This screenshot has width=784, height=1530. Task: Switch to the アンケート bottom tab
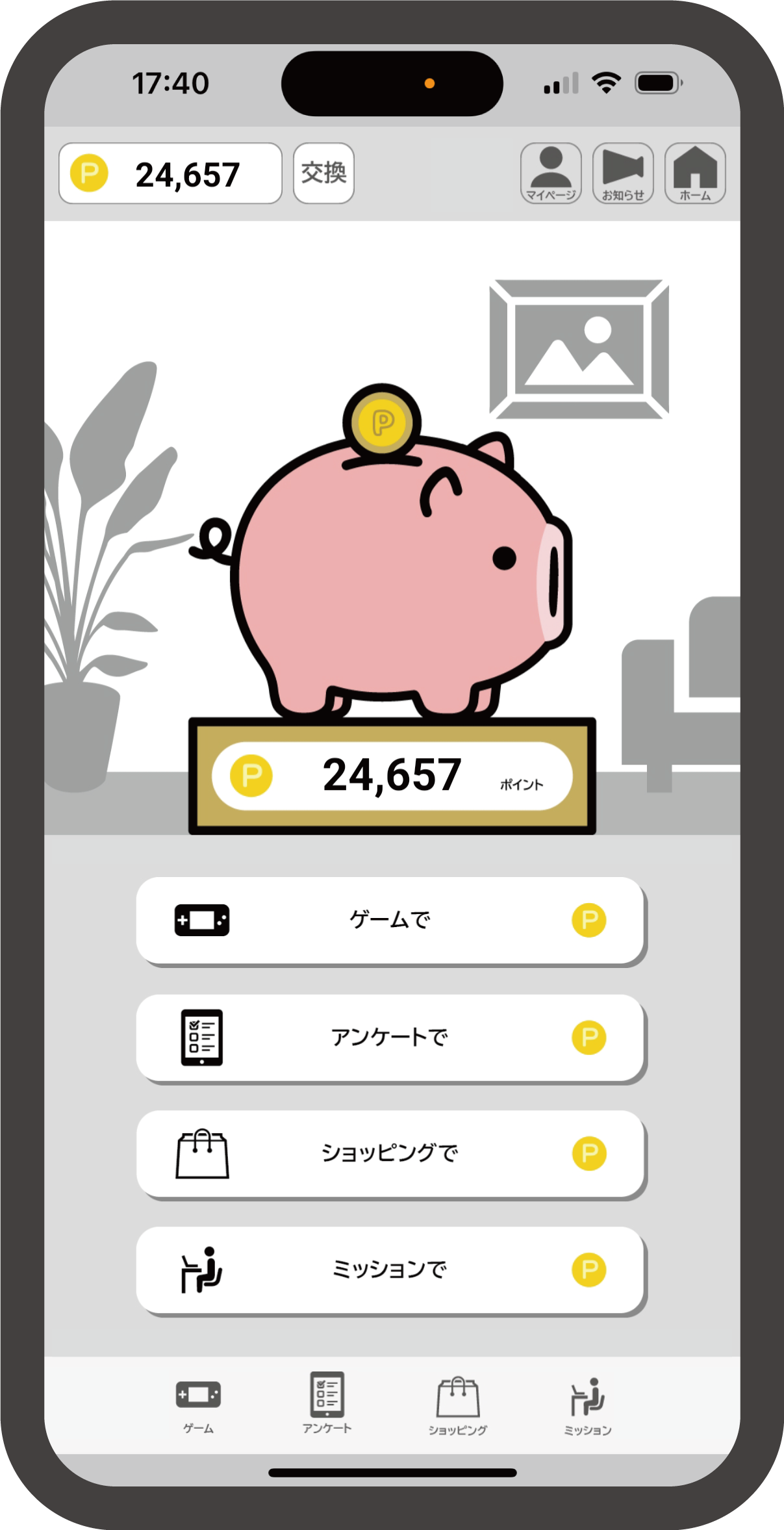[x=327, y=1403]
